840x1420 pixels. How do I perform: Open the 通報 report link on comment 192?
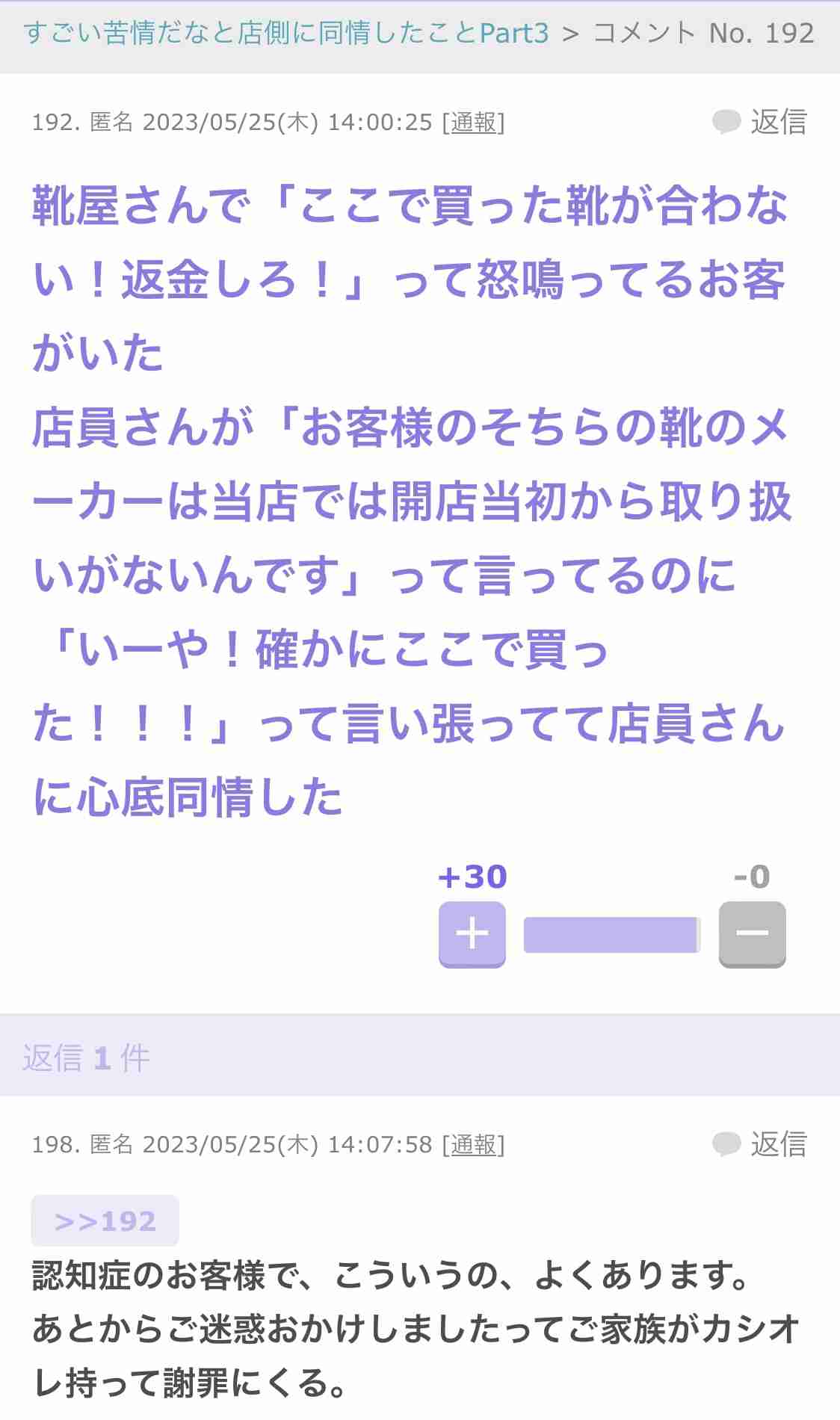(x=475, y=124)
